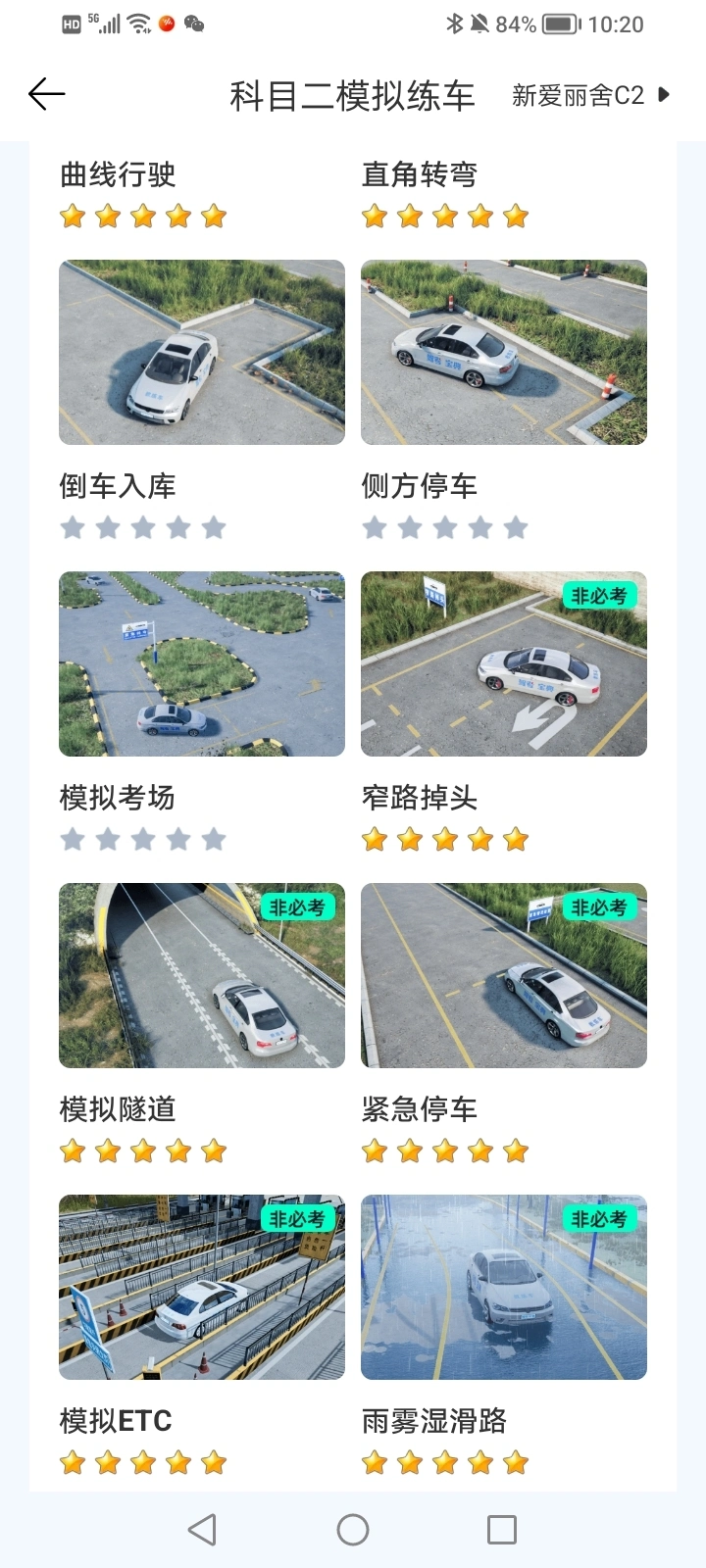This screenshot has width=706, height=1568.
Task: Open the 直角转弯 exercise
Action: pos(420,175)
